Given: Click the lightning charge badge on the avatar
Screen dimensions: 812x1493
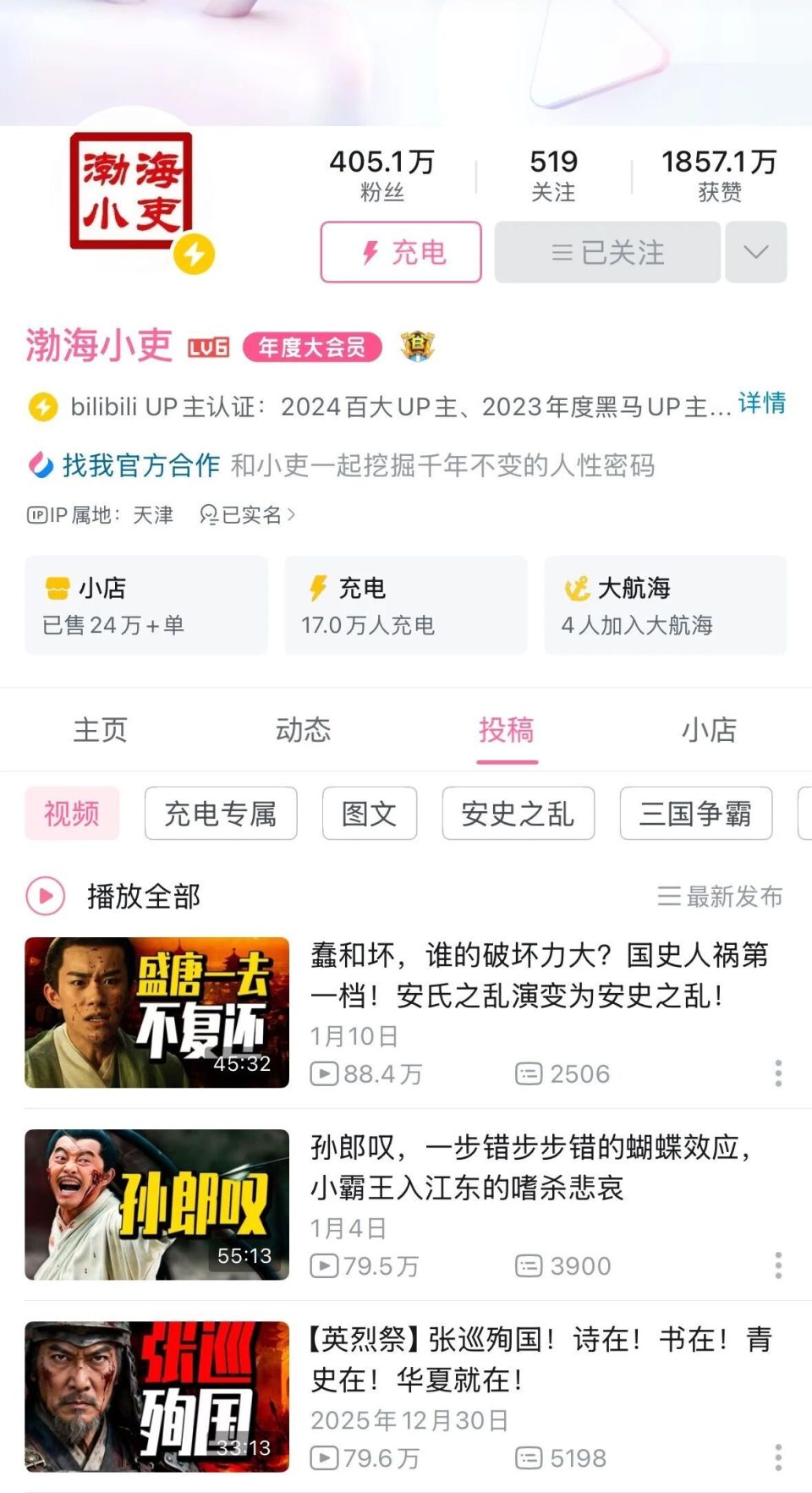Looking at the screenshot, I should (x=193, y=254).
